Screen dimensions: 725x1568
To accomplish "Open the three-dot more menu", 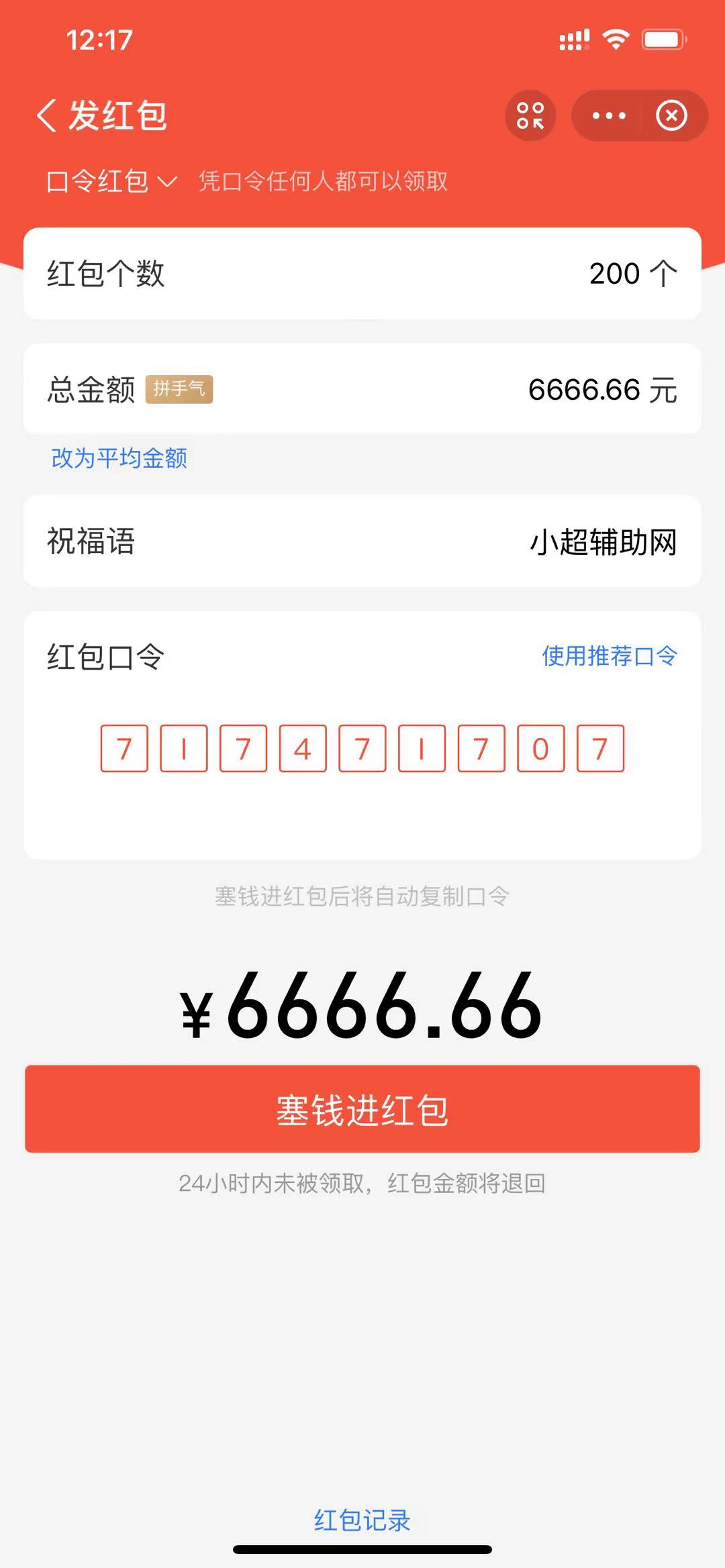I will (x=608, y=115).
